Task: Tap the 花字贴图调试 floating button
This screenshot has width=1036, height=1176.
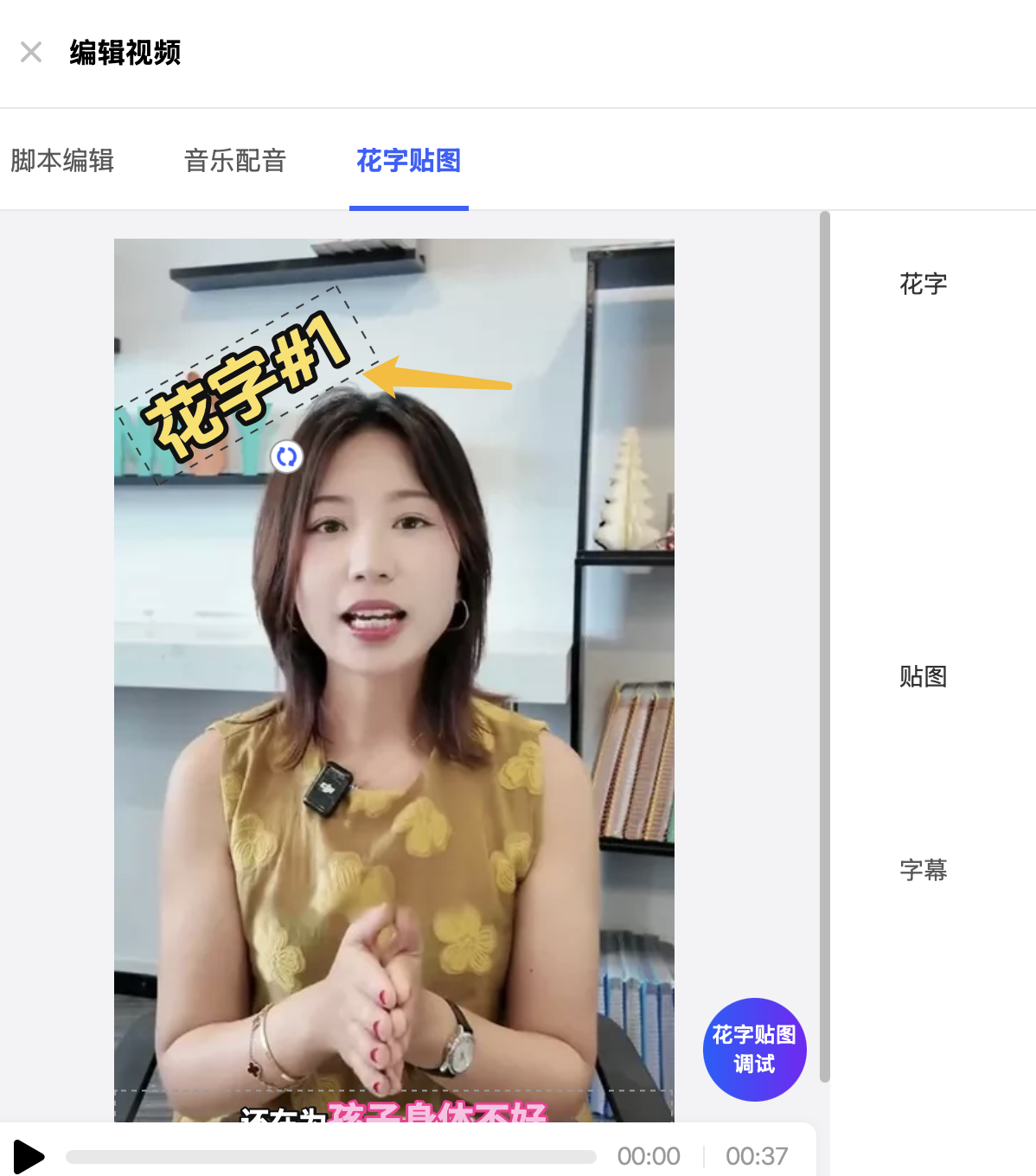Action: click(x=754, y=1049)
